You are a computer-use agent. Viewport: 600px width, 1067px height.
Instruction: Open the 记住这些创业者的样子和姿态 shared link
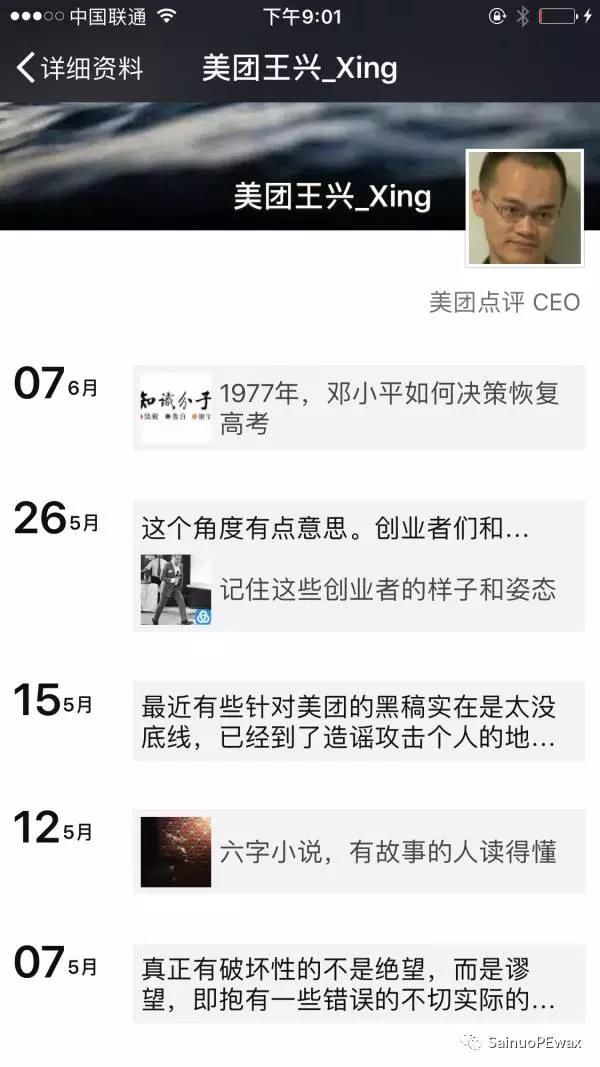(359, 590)
